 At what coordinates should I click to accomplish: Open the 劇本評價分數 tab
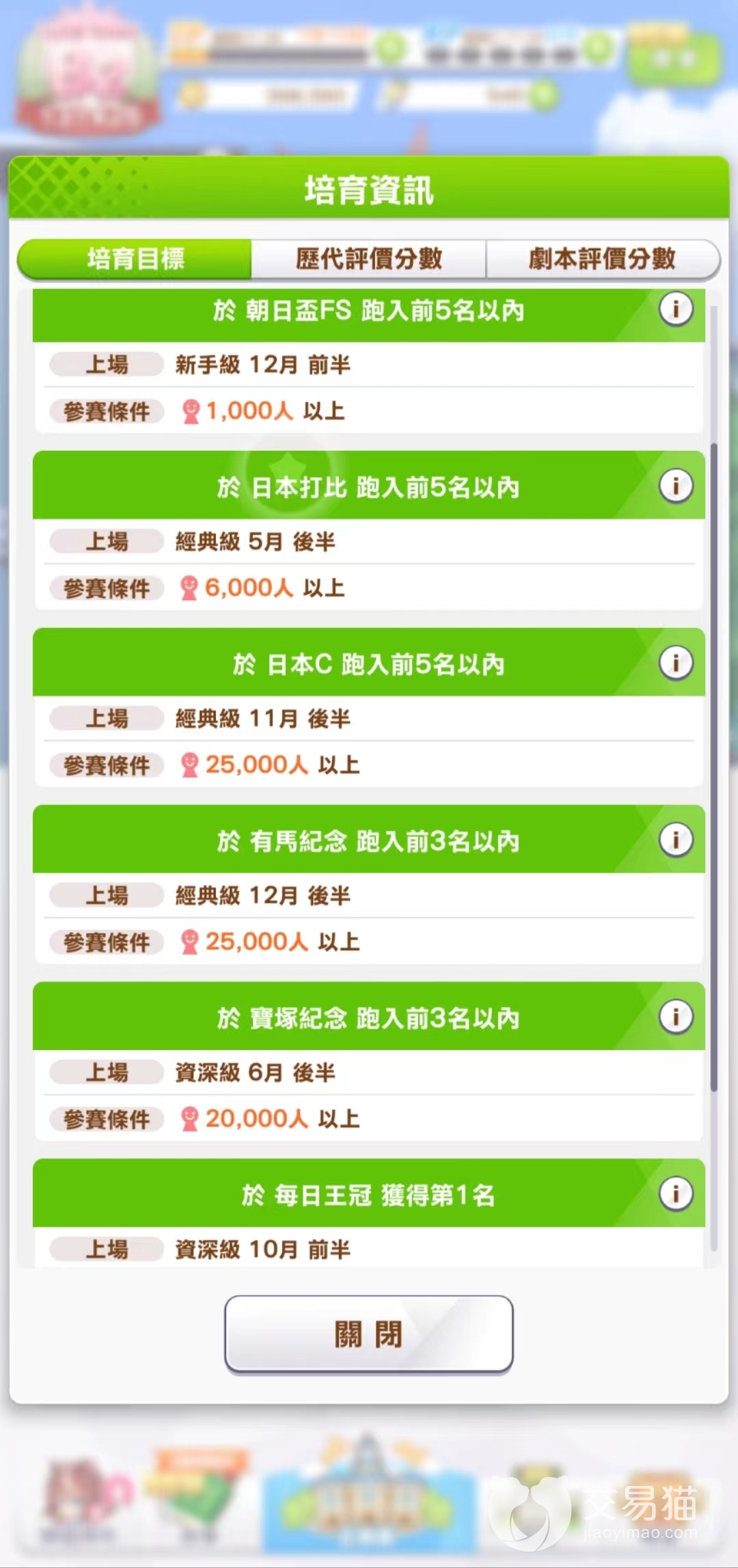tap(602, 259)
